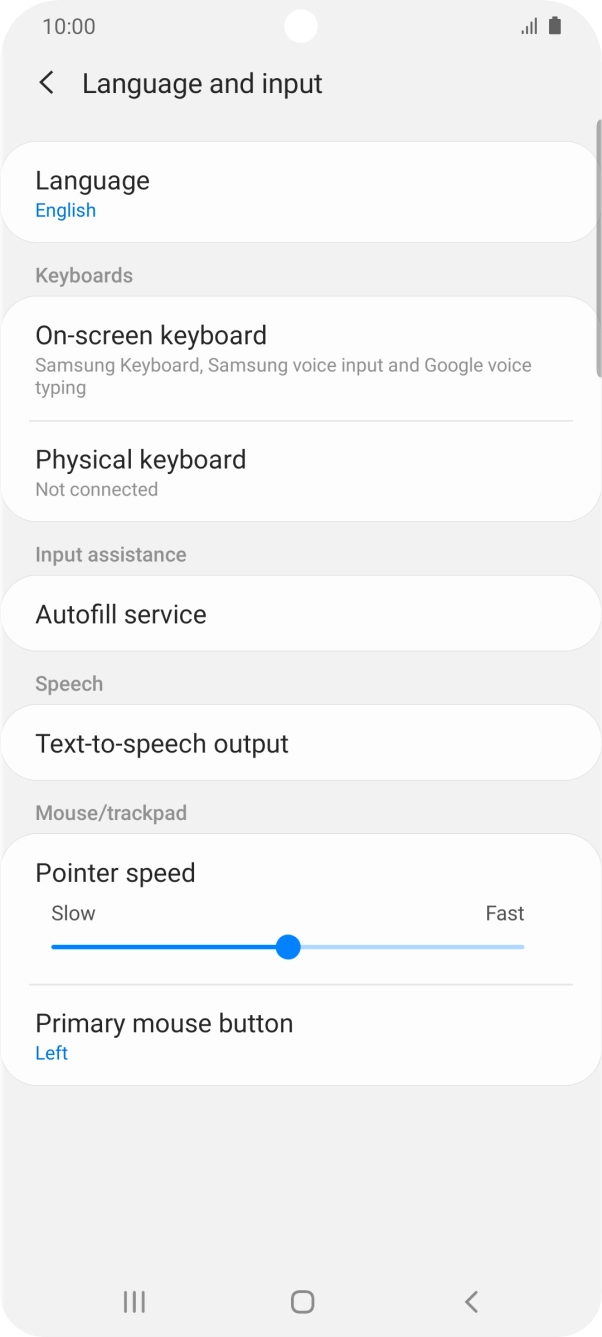
Task: Change the Primary mouse button setting
Action: (300, 1036)
